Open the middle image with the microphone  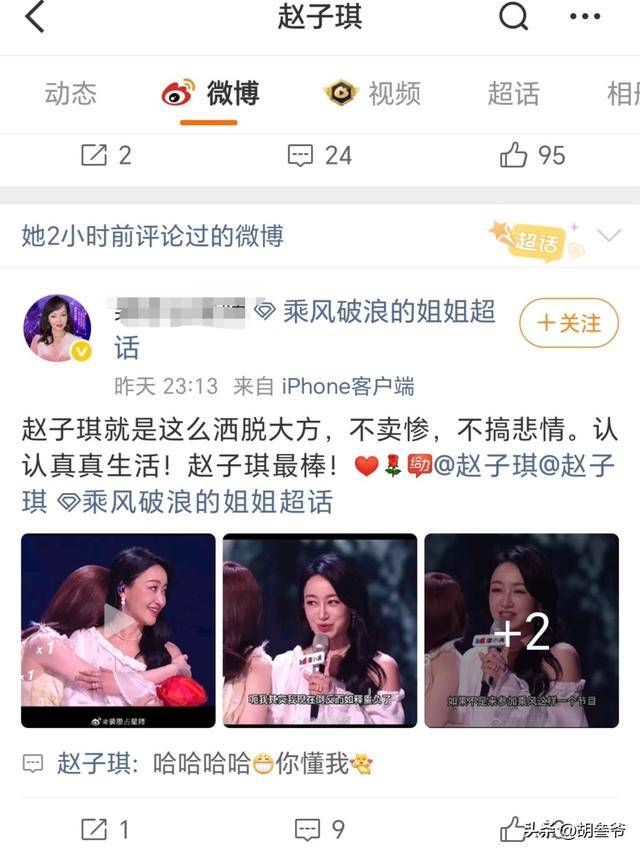tap(320, 631)
